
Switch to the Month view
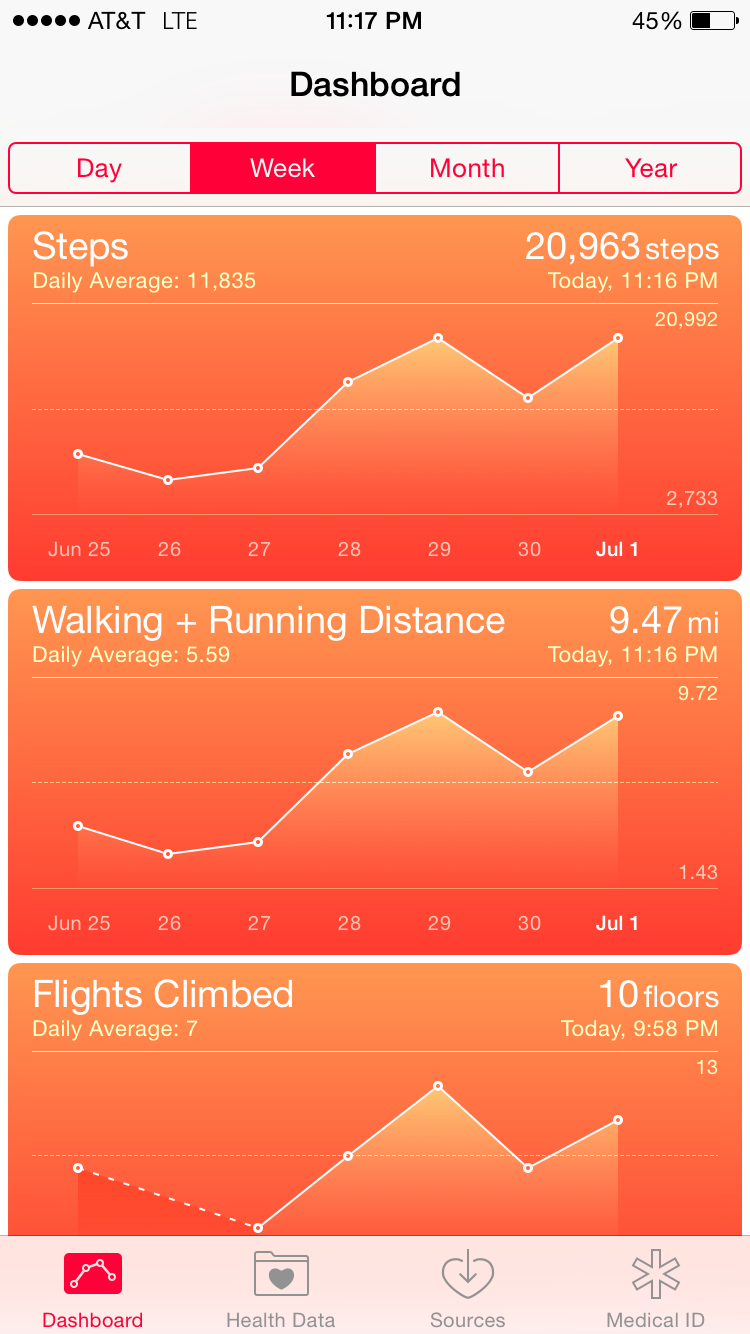click(x=467, y=168)
